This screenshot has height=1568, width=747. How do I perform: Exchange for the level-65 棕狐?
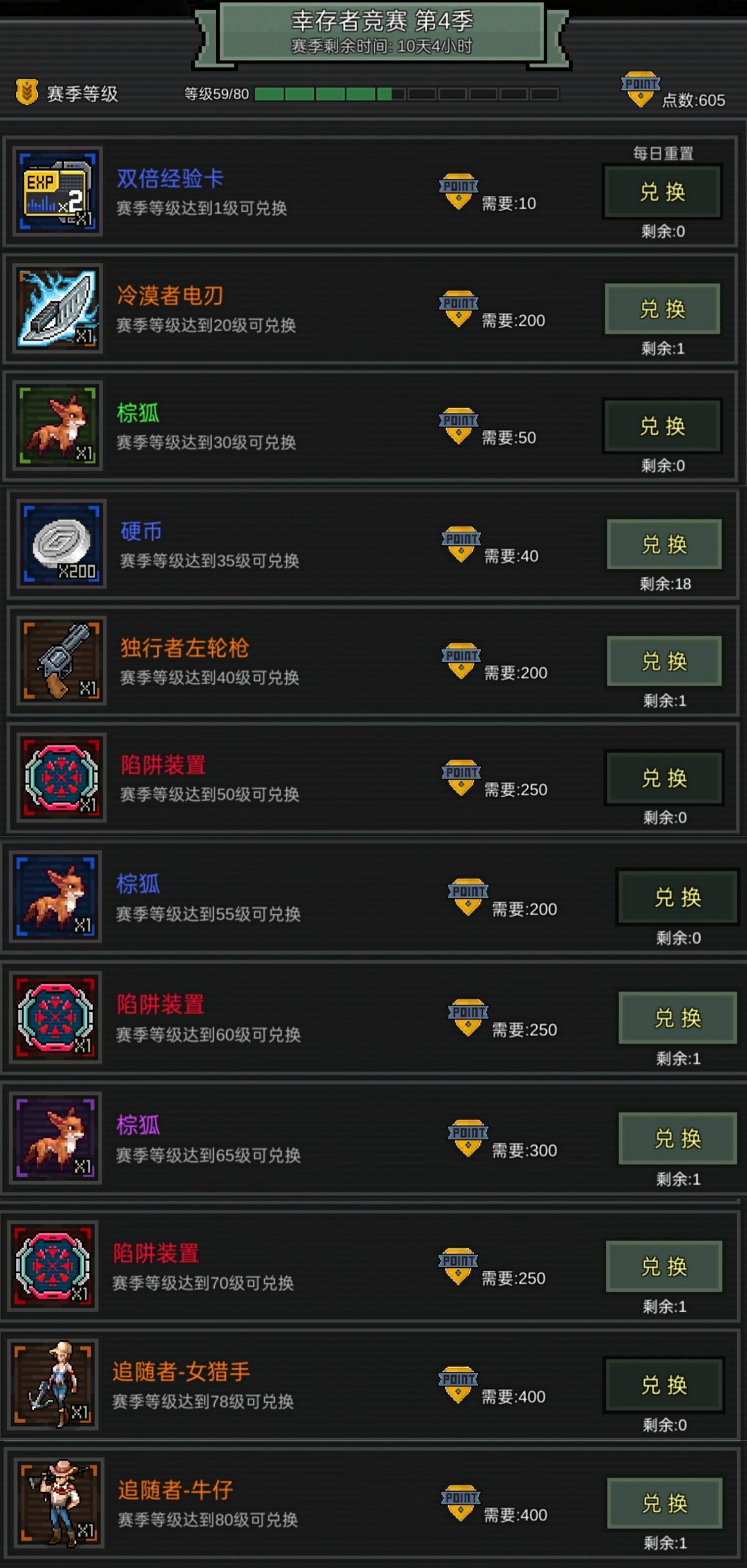677,1138
